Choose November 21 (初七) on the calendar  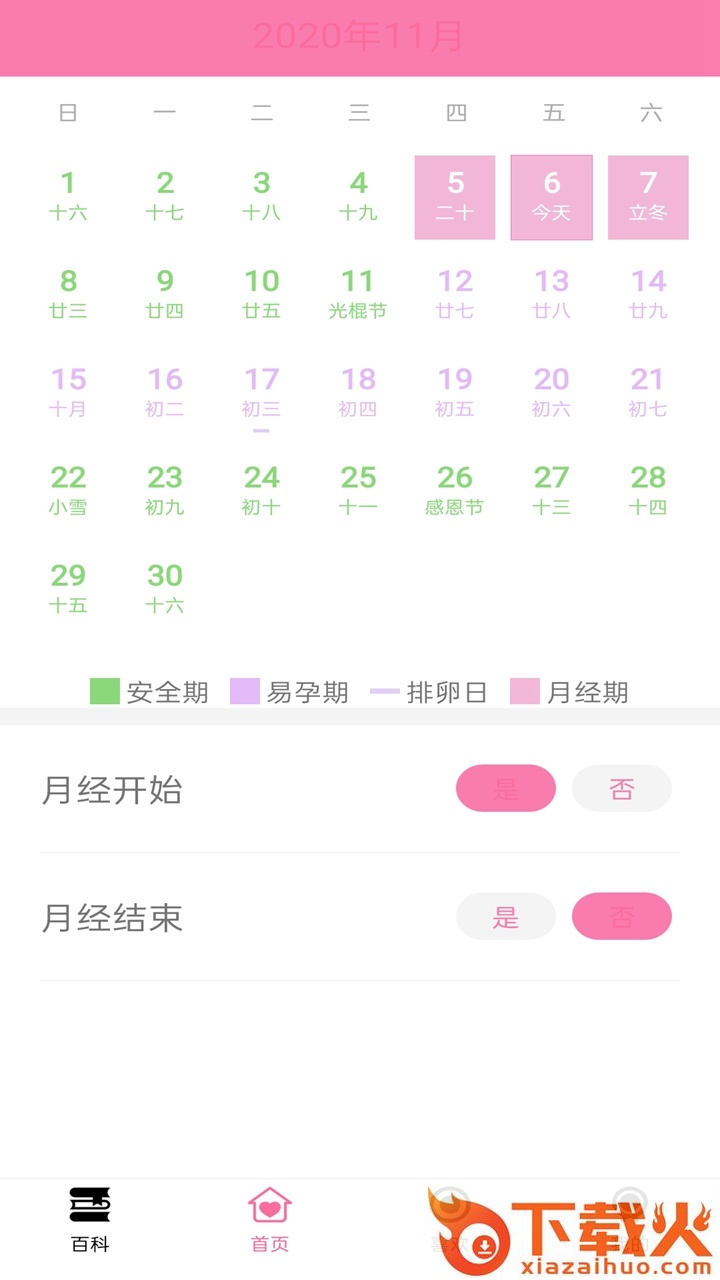click(648, 392)
